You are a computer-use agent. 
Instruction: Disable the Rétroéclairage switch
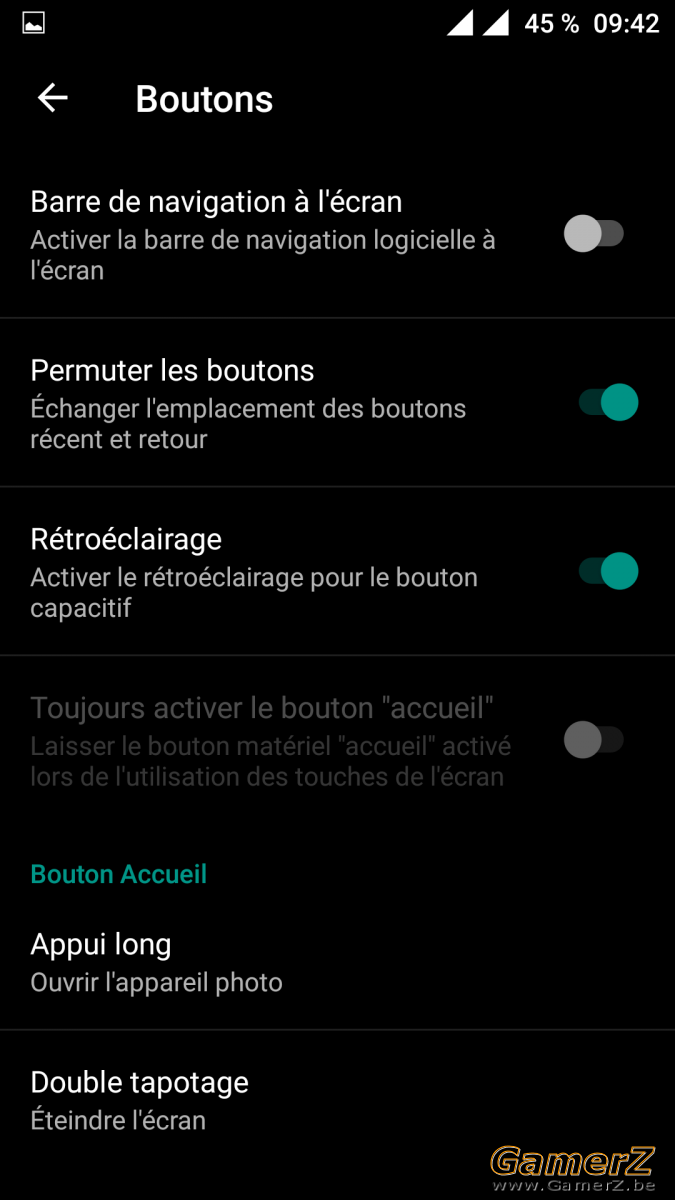[608, 571]
